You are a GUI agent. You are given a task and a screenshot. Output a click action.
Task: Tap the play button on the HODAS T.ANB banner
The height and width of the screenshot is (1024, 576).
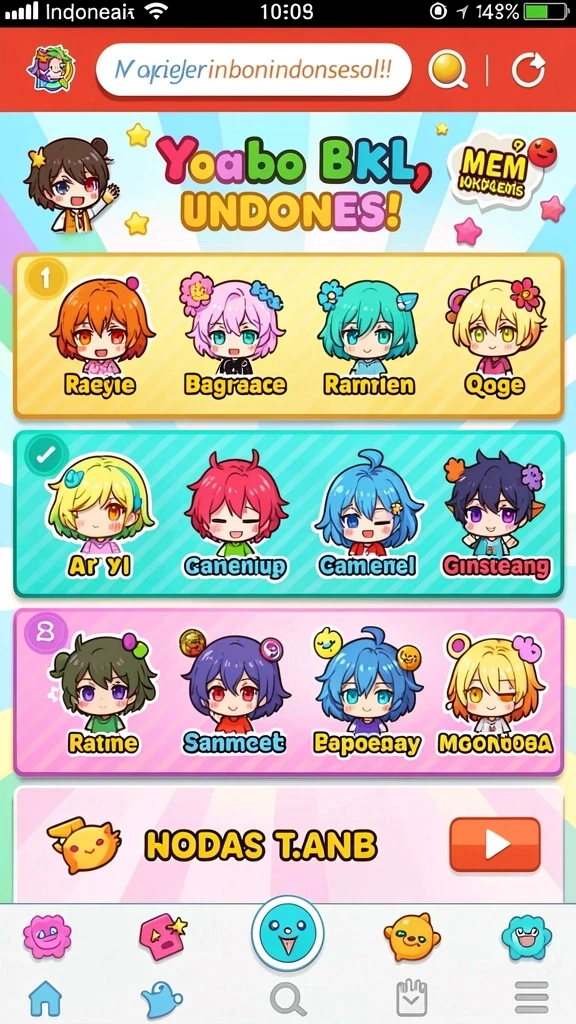(x=495, y=844)
